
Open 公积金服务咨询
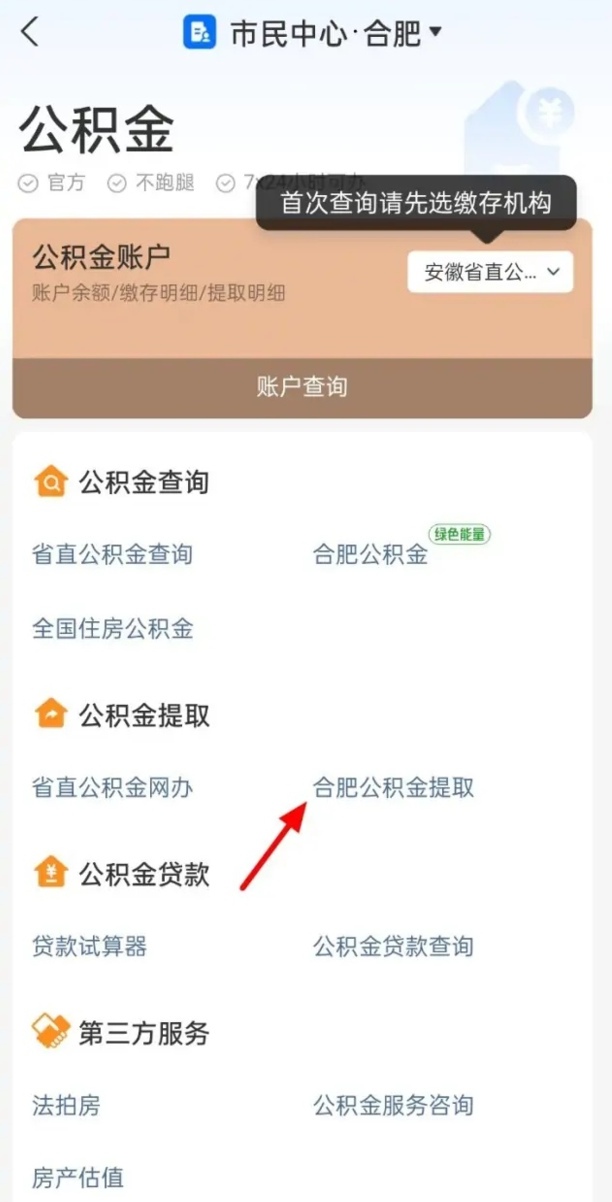pos(393,1105)
